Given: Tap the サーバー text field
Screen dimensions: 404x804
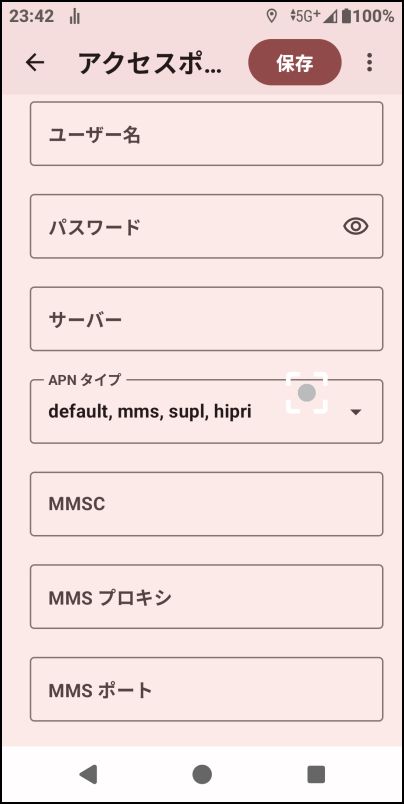Looking at the screenshot, I should click(x=207, y=319).
